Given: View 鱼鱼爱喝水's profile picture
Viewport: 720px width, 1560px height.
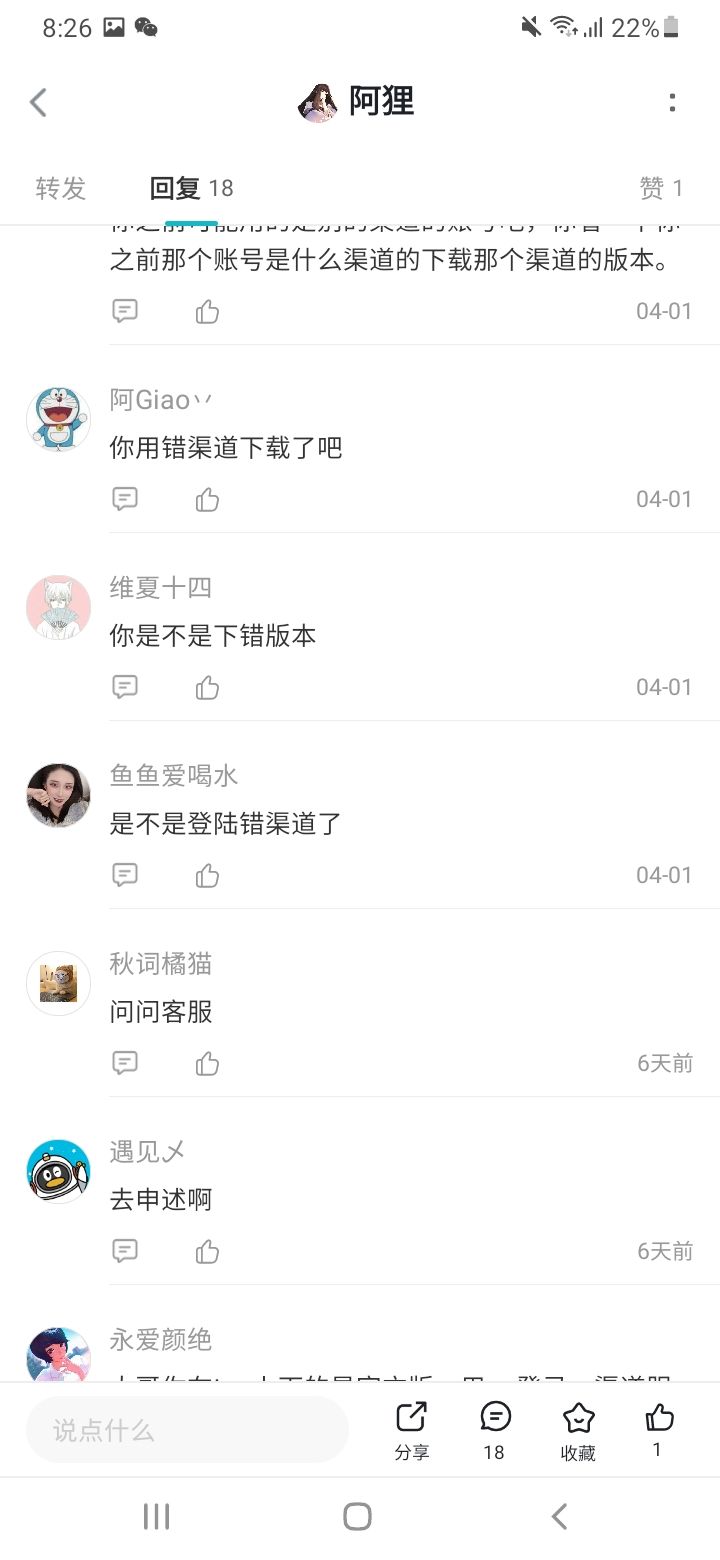Looking at the screenshot, I should [x=58, y=795].
